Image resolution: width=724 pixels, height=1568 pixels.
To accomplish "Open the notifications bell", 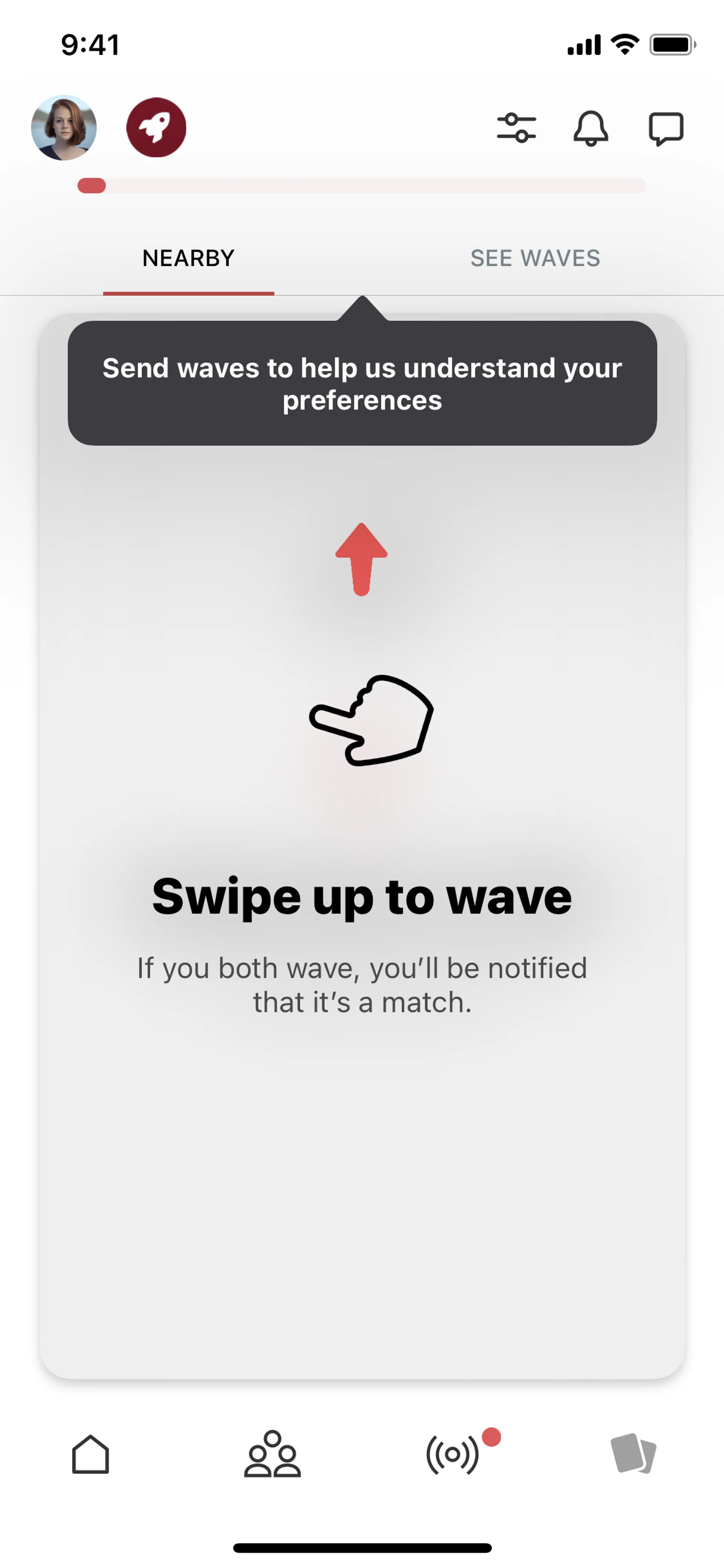I will [x=590, y=128].
